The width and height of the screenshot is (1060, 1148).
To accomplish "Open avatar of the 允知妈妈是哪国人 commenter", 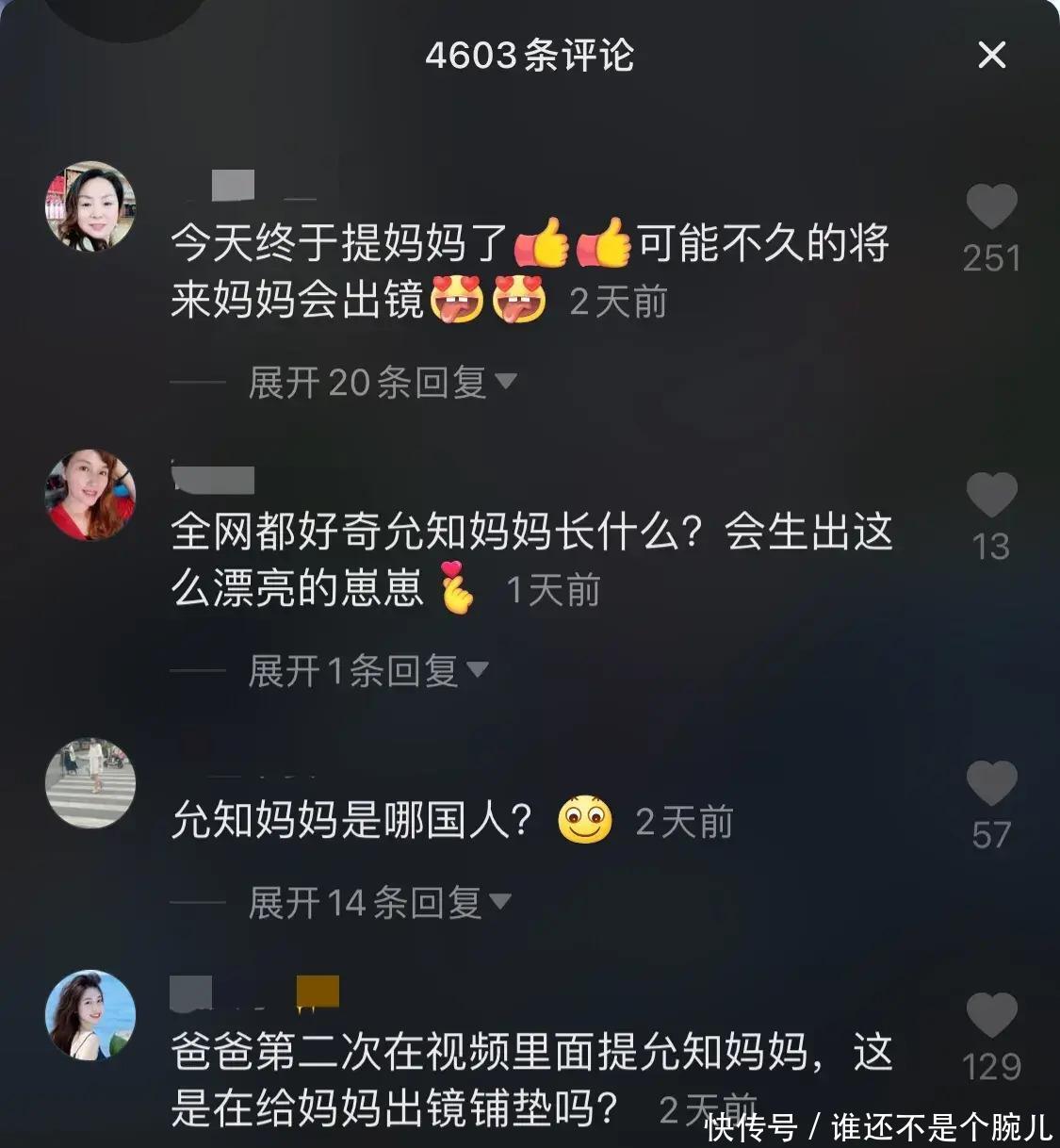I will click(x=90, y=783).
